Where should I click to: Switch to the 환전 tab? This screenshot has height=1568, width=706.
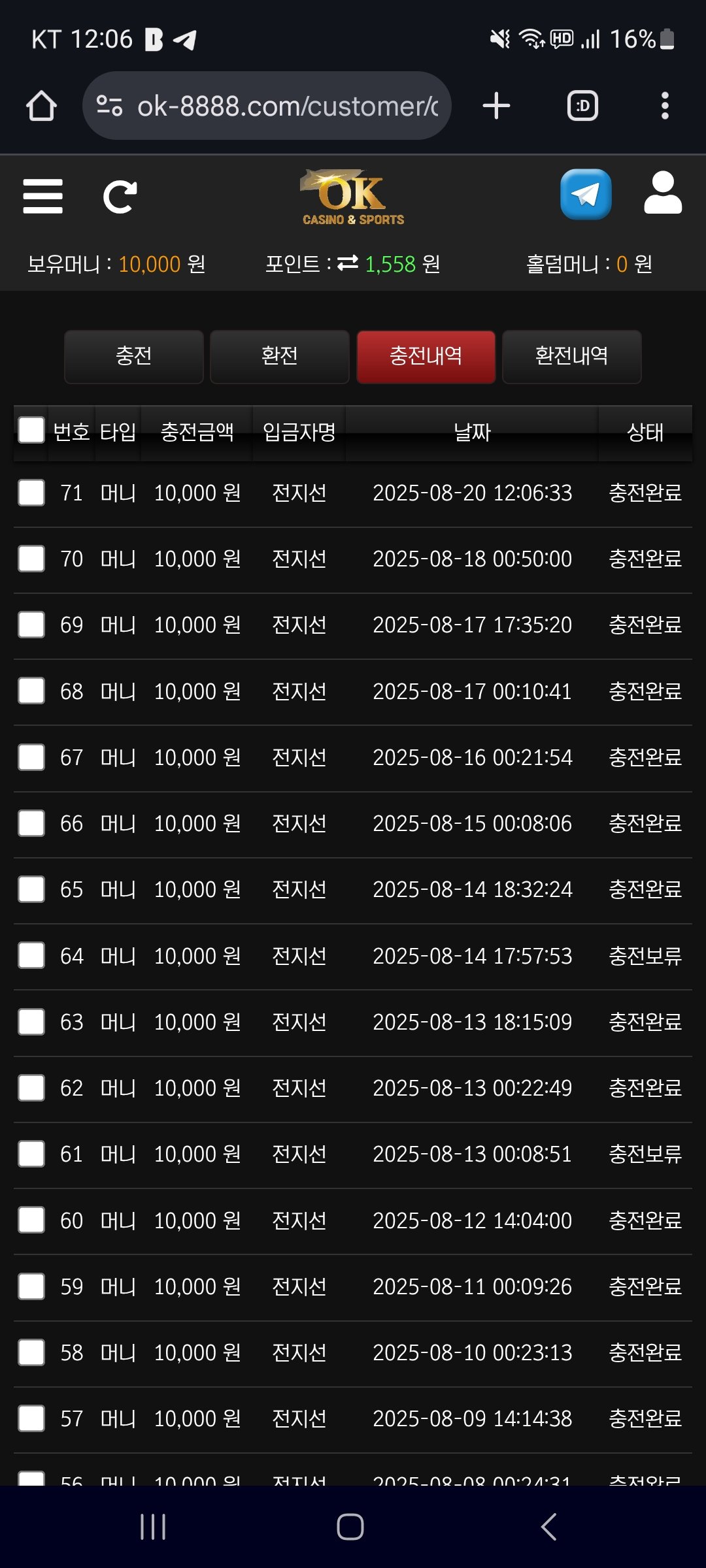pos(280,356)
